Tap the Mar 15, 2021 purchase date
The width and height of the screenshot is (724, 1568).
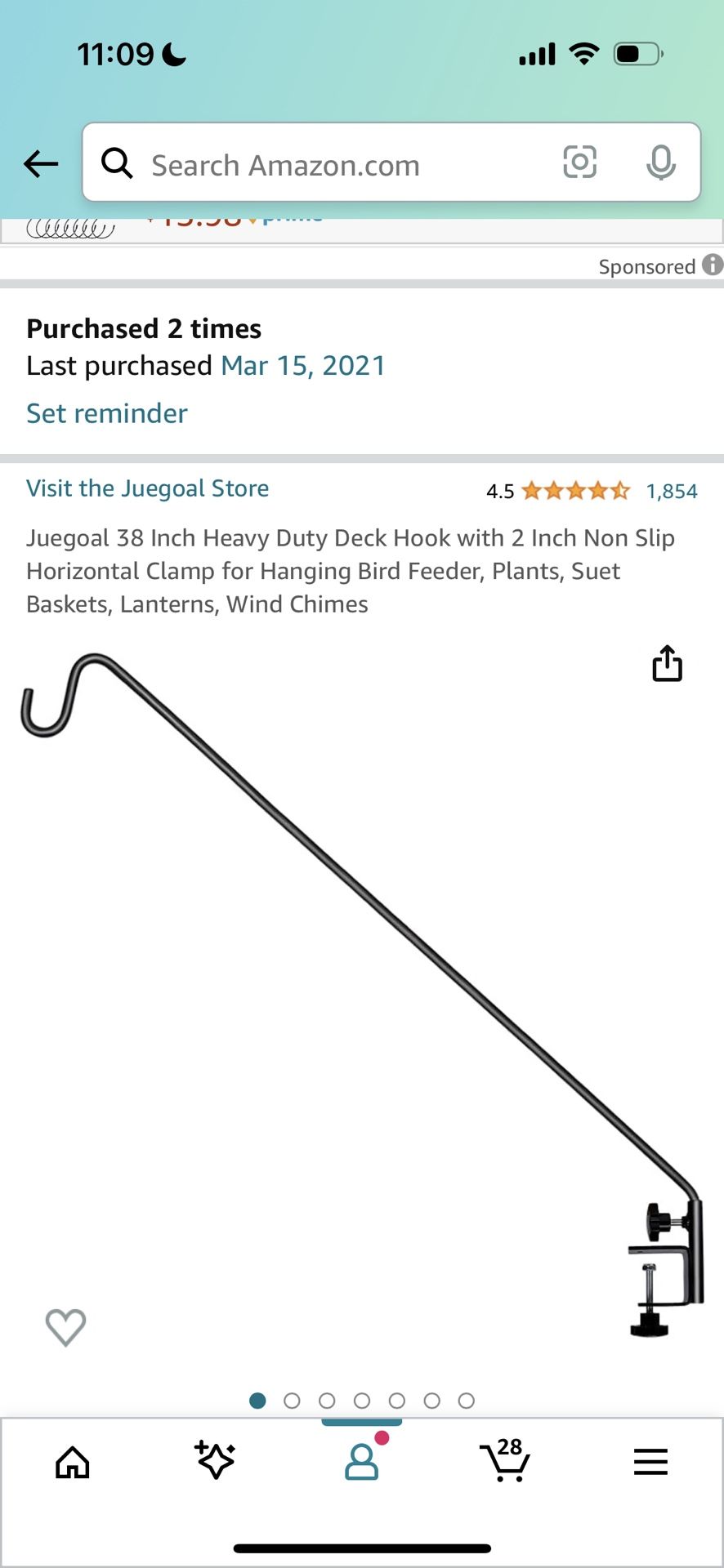pos(302,365)
